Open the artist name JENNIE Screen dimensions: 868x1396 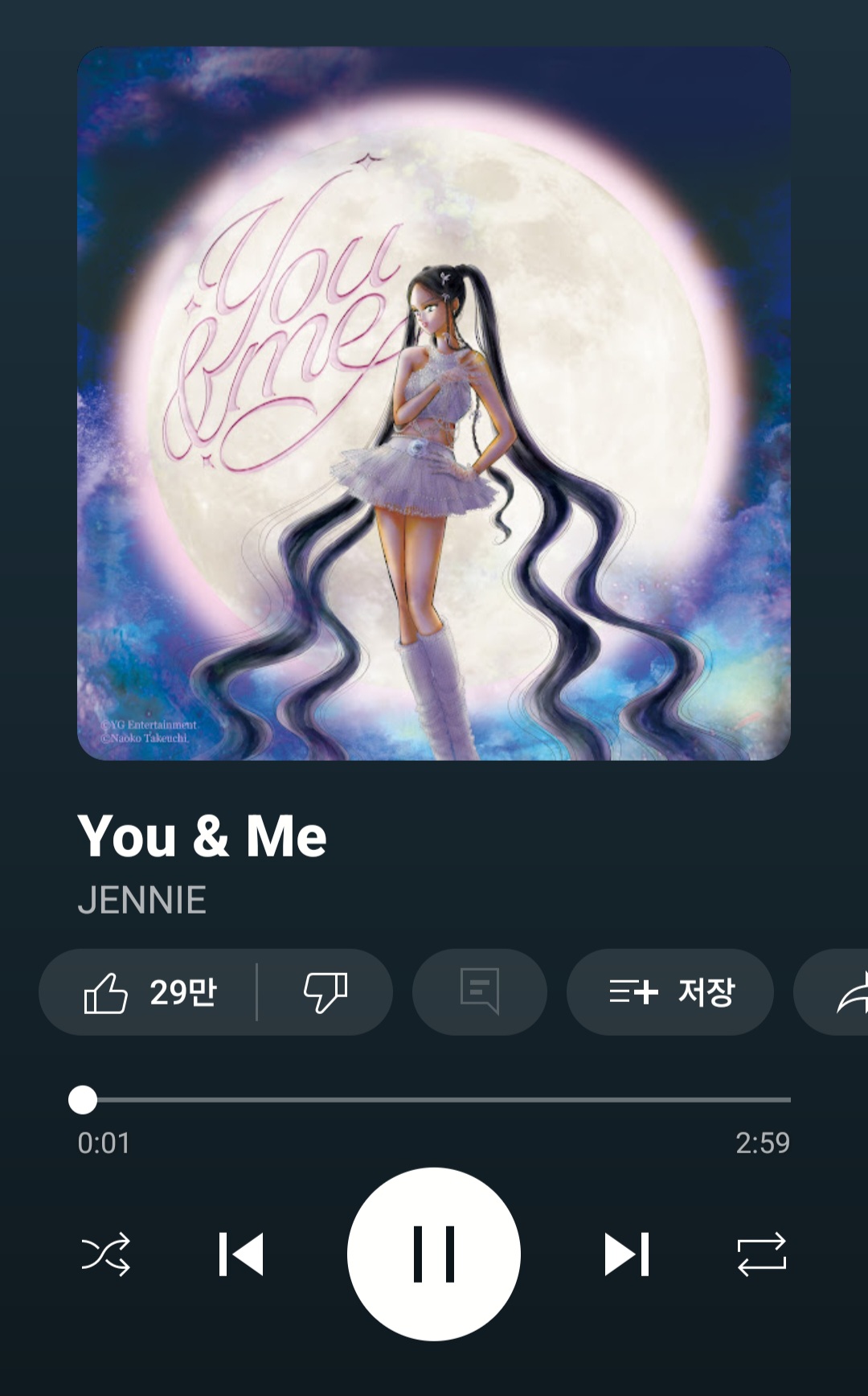pyautogui.click(x=142, y=900)
